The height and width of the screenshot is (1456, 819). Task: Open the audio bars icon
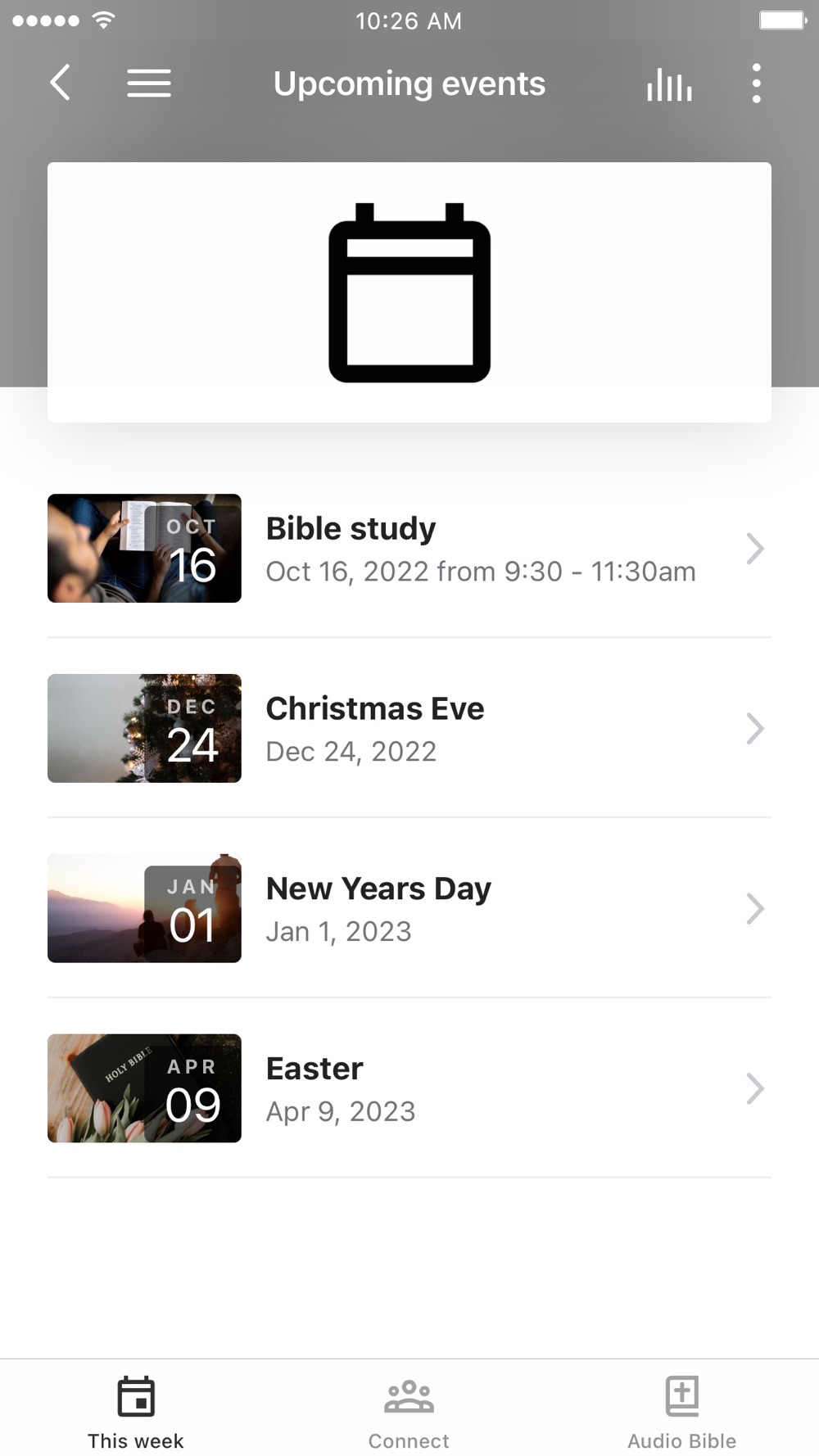(x=668, y=84)
